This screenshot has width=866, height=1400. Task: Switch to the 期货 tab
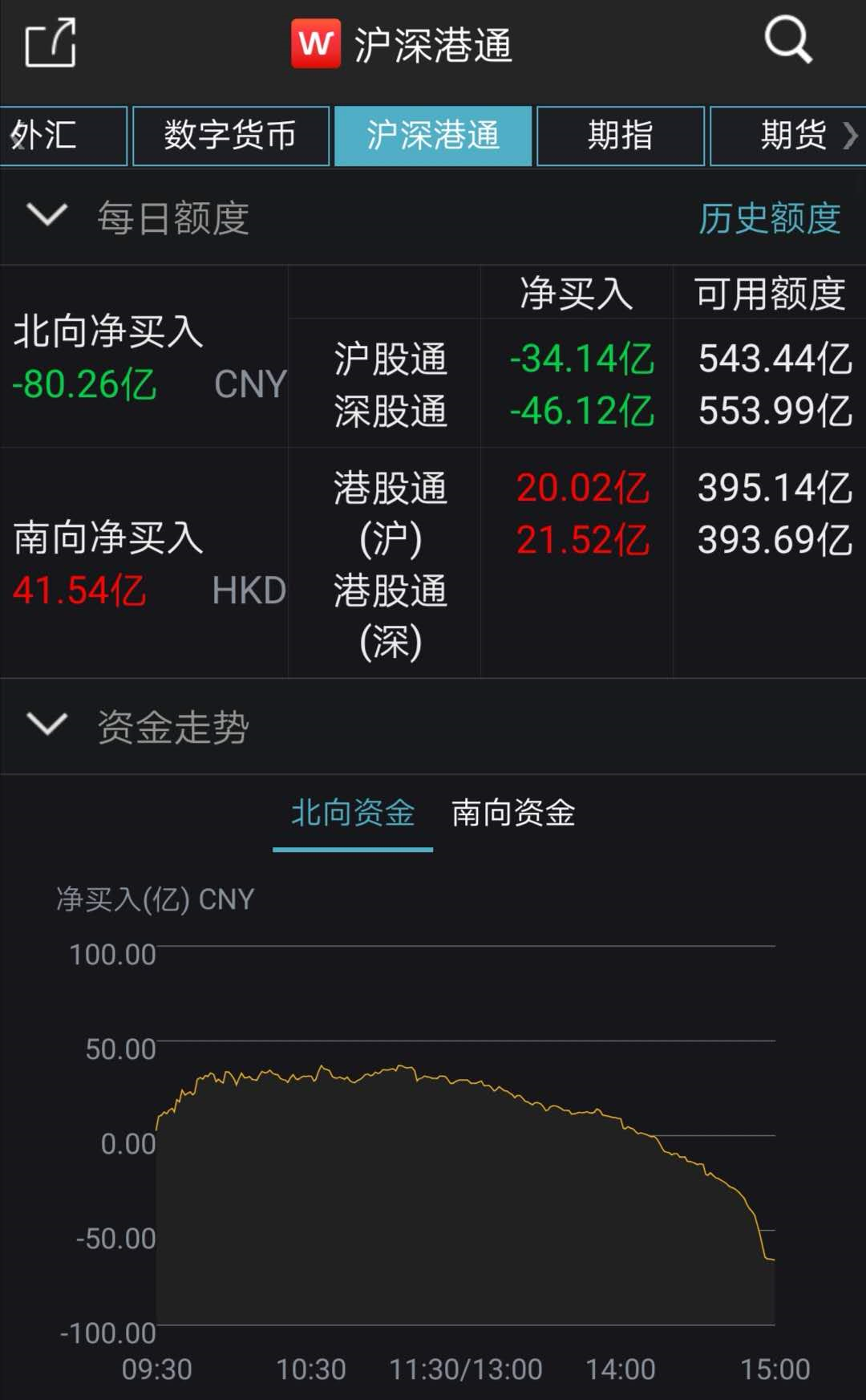point(788,136)
